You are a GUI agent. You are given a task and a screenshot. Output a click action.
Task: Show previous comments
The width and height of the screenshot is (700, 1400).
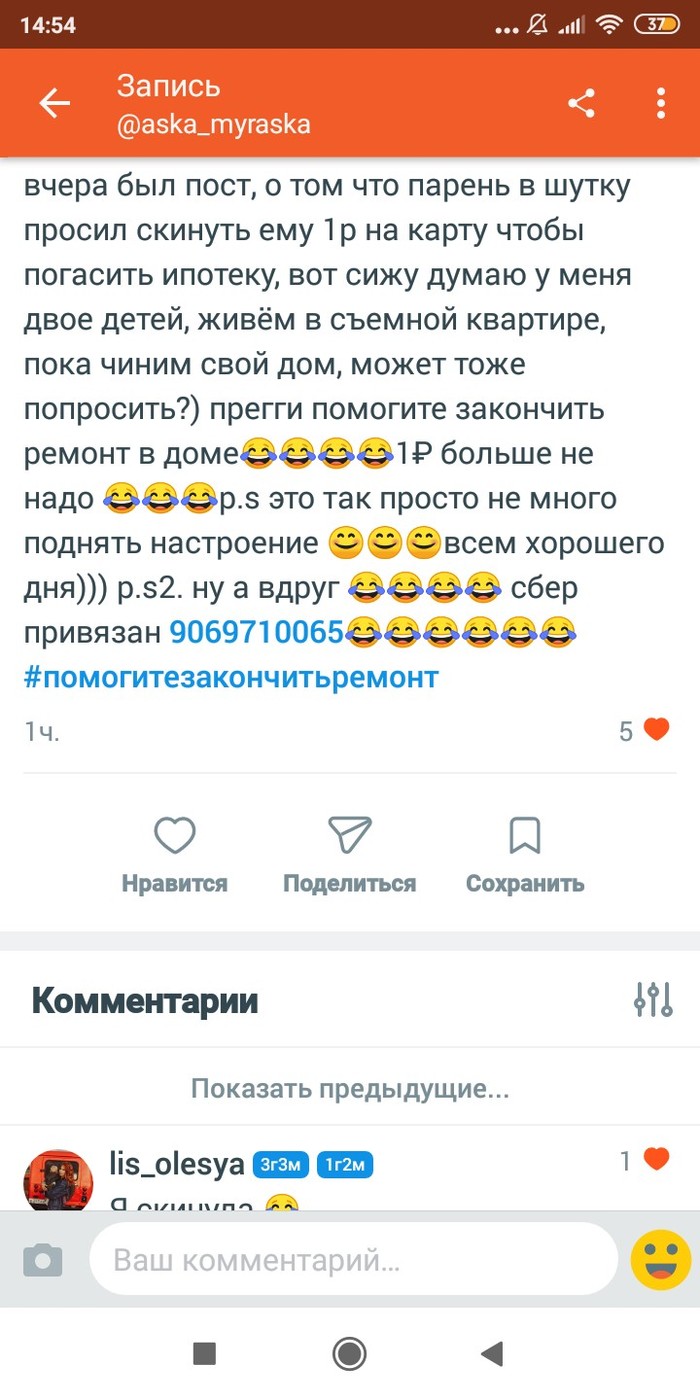(350, 1089)
